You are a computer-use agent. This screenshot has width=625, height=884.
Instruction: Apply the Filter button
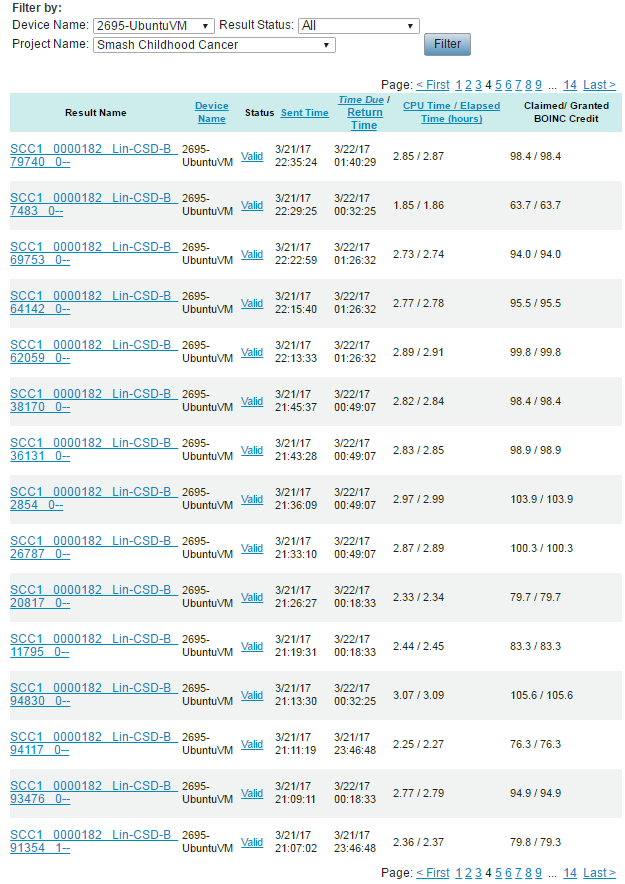pos(447,44)
